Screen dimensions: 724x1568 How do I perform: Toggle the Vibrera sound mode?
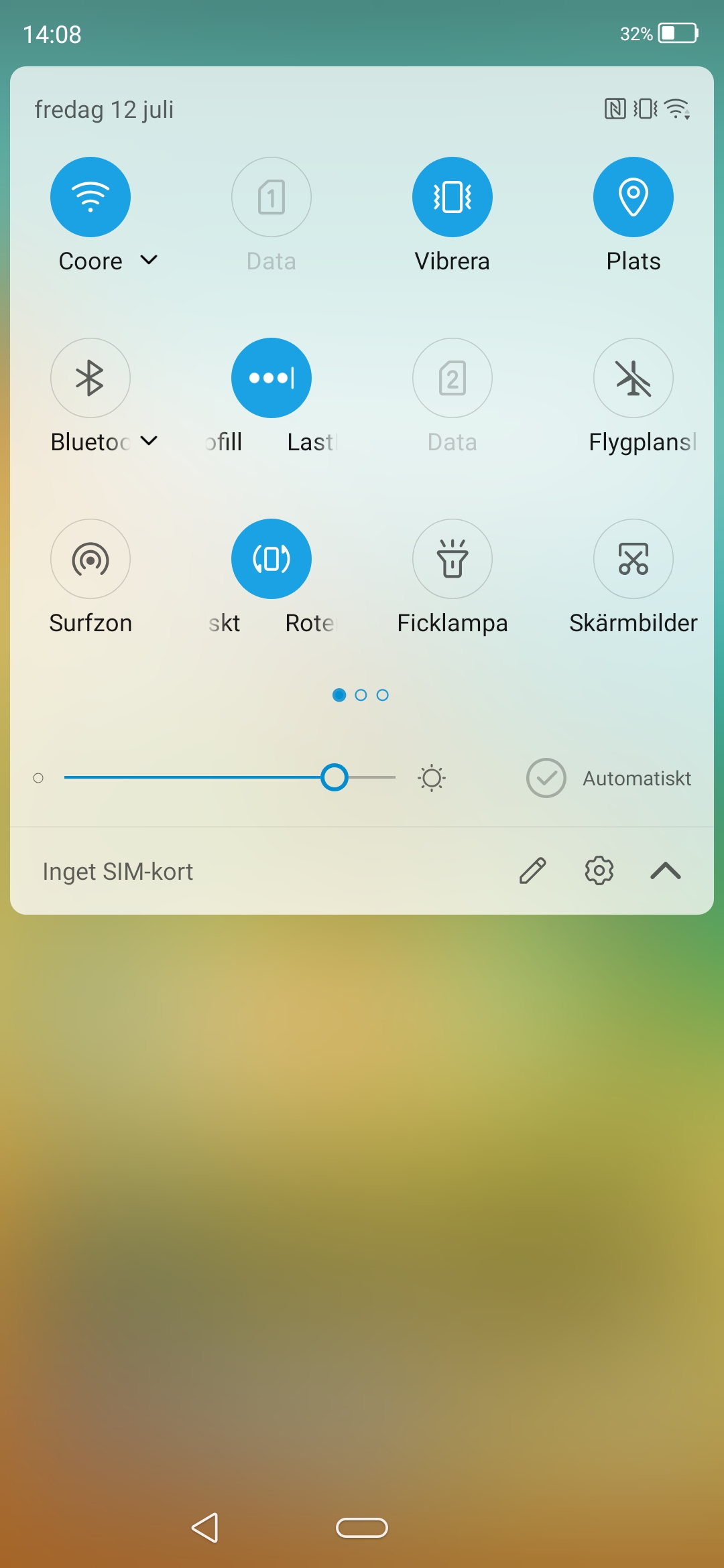452,197
